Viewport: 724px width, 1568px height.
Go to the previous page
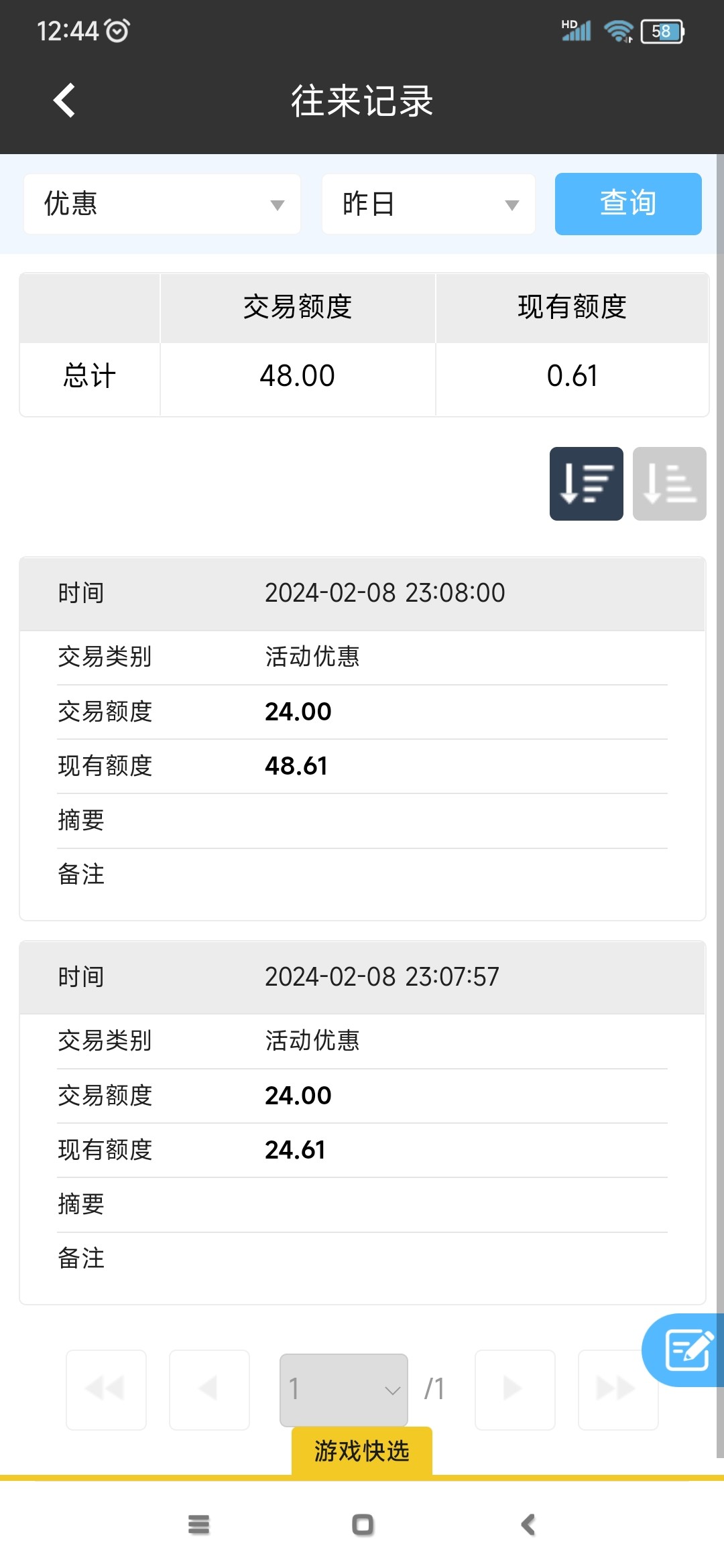(209, 1389)
